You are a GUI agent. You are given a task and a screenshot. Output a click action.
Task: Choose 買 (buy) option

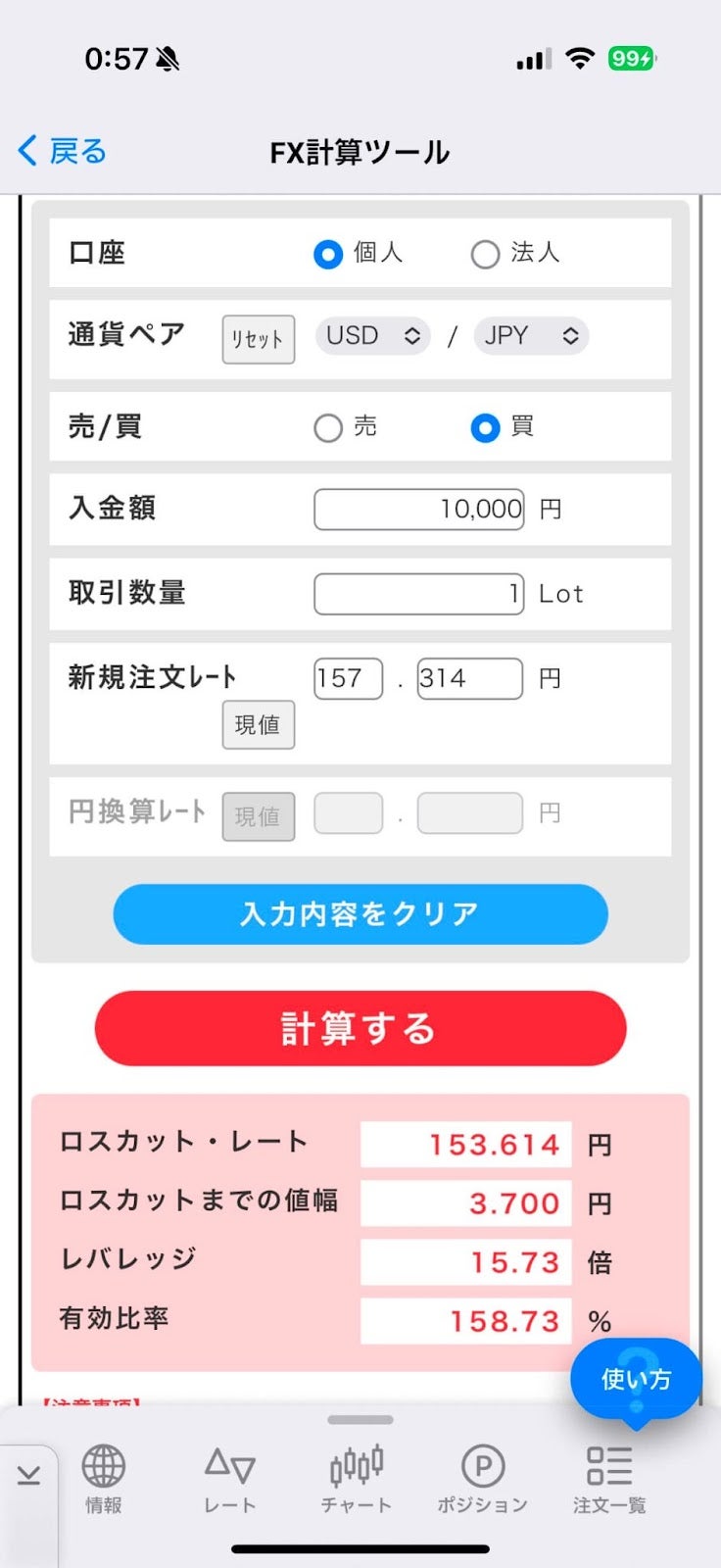tap(485, 427)
